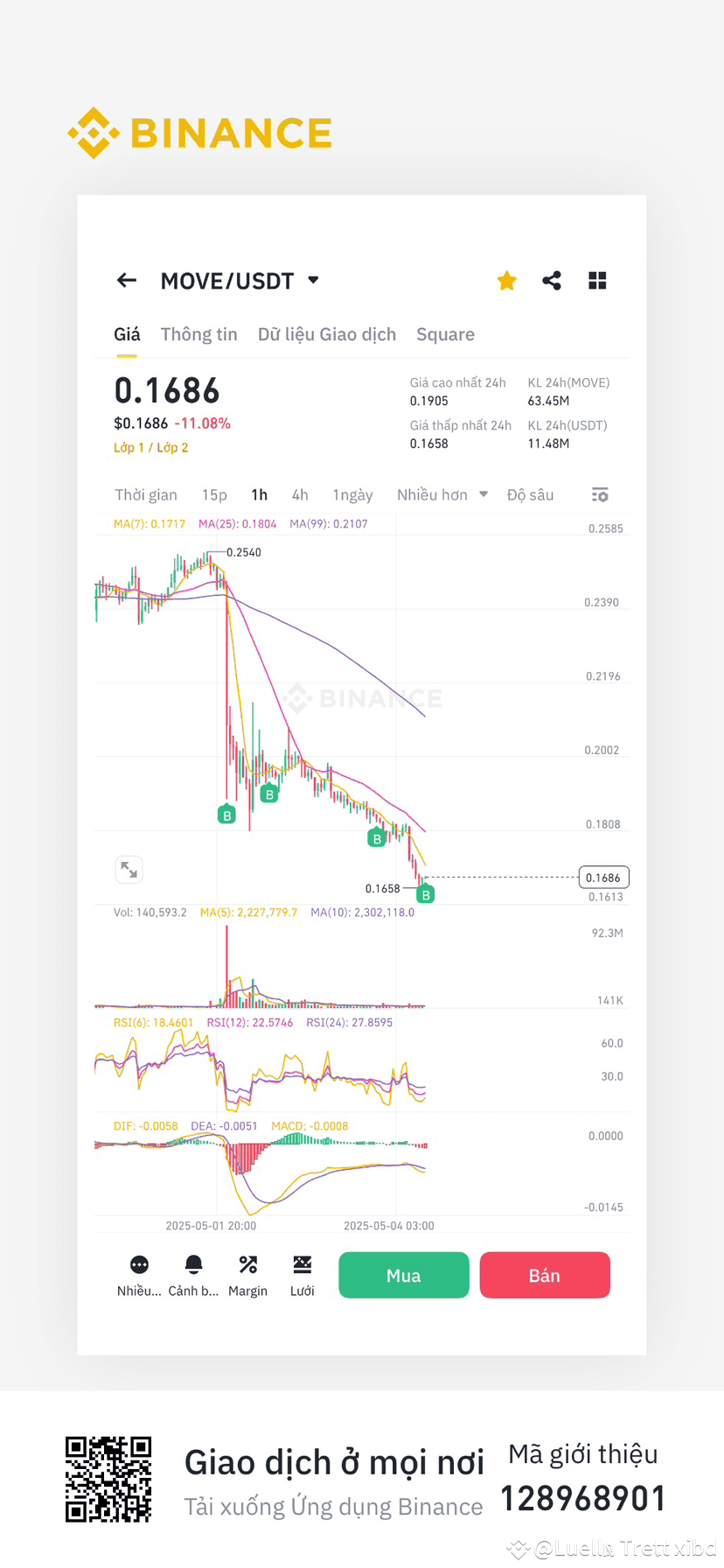Open dropdown on the 0.1686 price marker
The height and width of the screenshot is (1568, 724).
coord(604,877)
